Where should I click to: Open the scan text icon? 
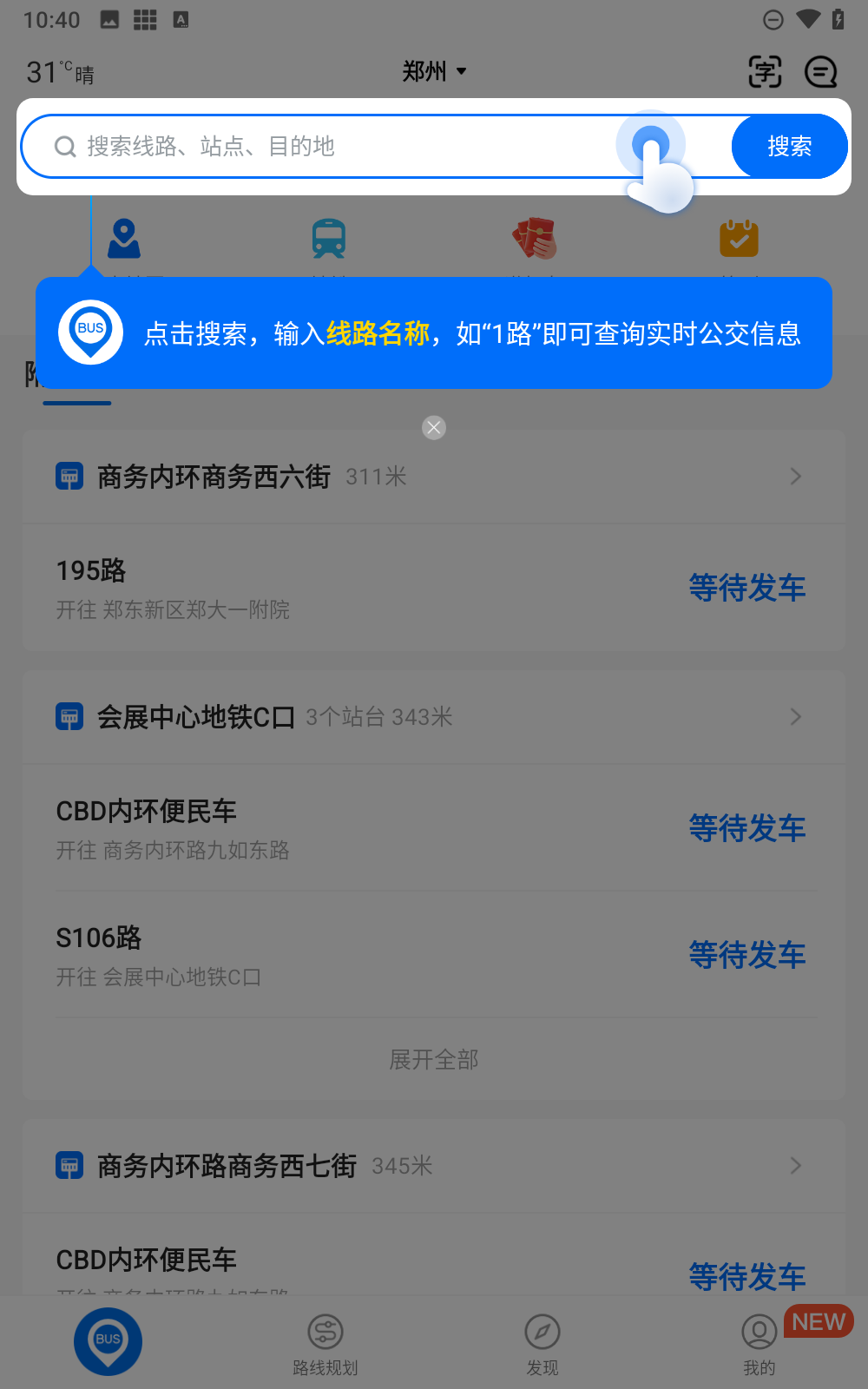tap(765, 71)
